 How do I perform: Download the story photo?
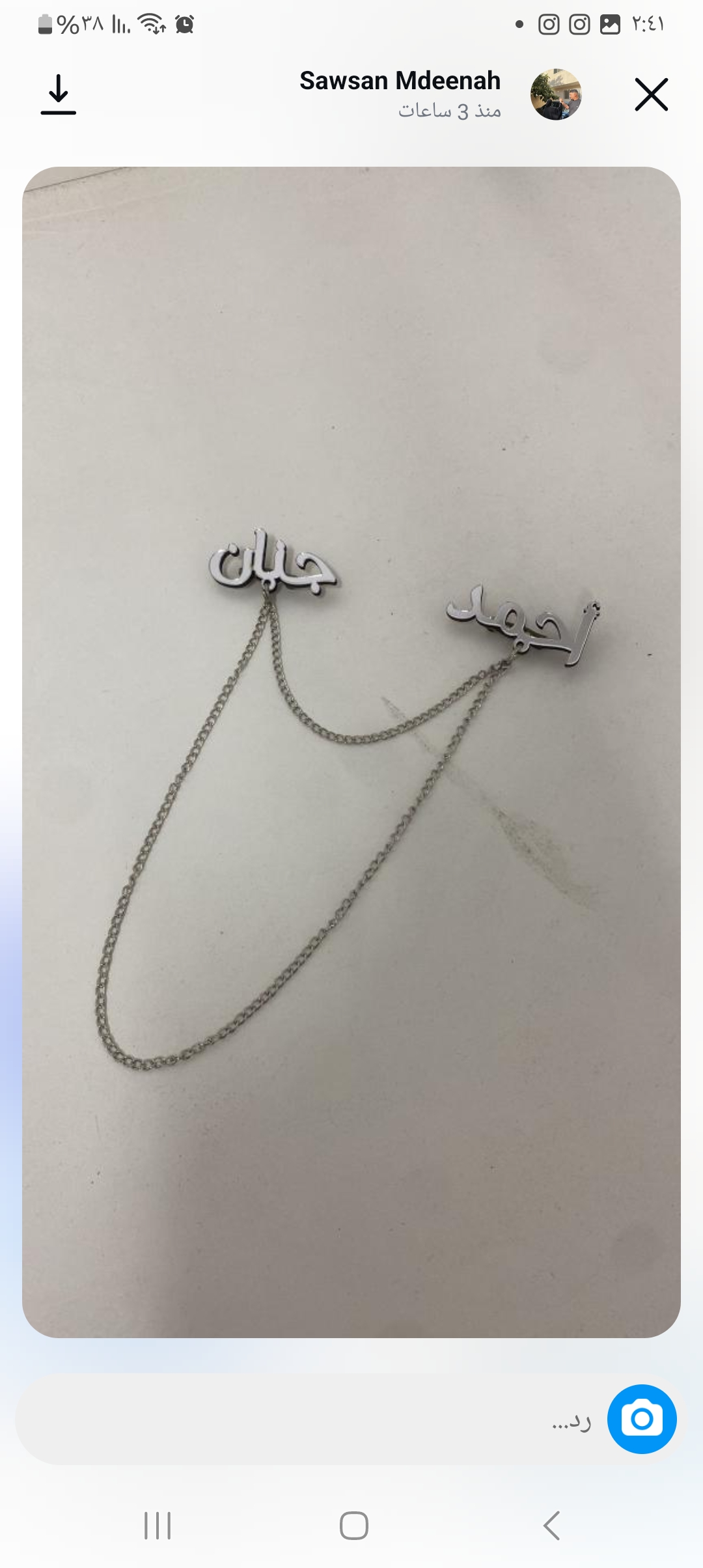pos(59,95)
